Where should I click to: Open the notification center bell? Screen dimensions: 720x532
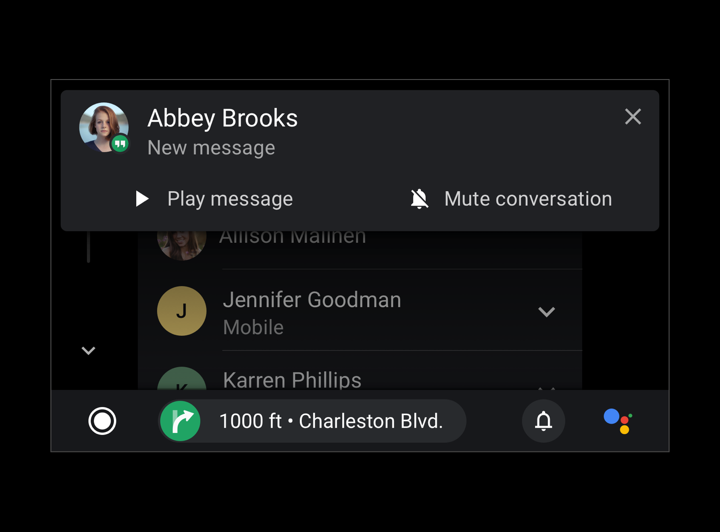click(543, 421)
